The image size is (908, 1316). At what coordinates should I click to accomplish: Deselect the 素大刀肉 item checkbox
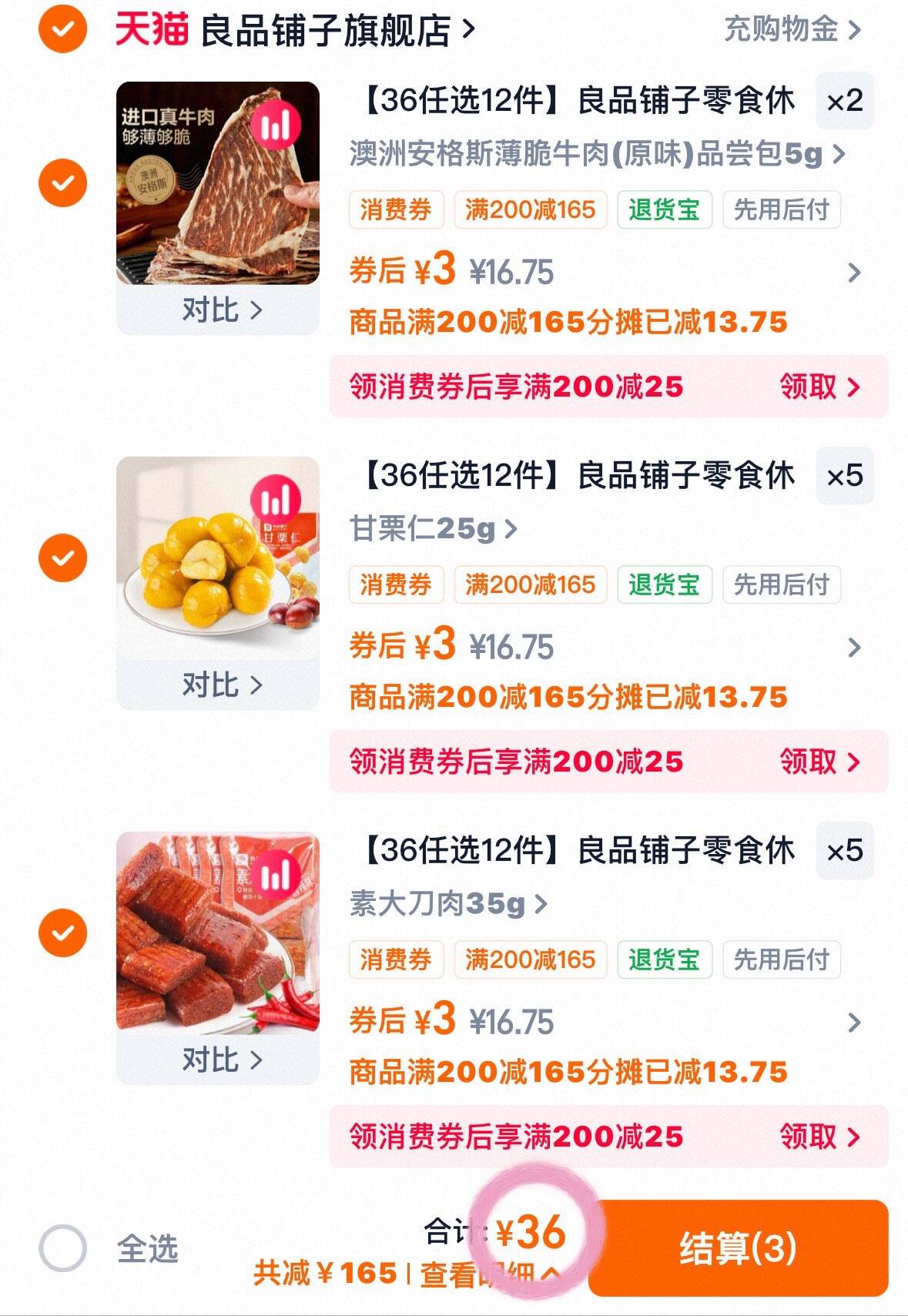(62, 933)
